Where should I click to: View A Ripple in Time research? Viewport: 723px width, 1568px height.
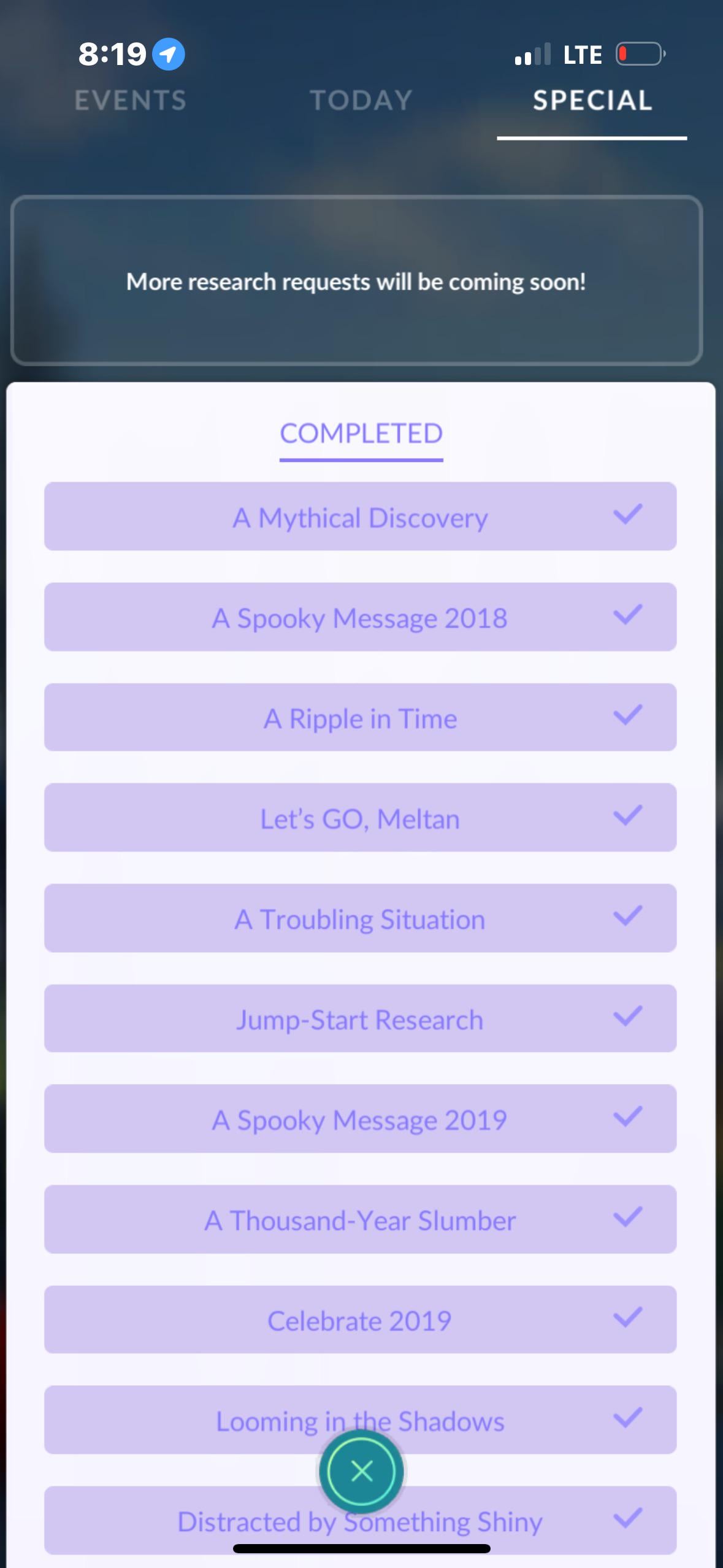pos(360,718)
